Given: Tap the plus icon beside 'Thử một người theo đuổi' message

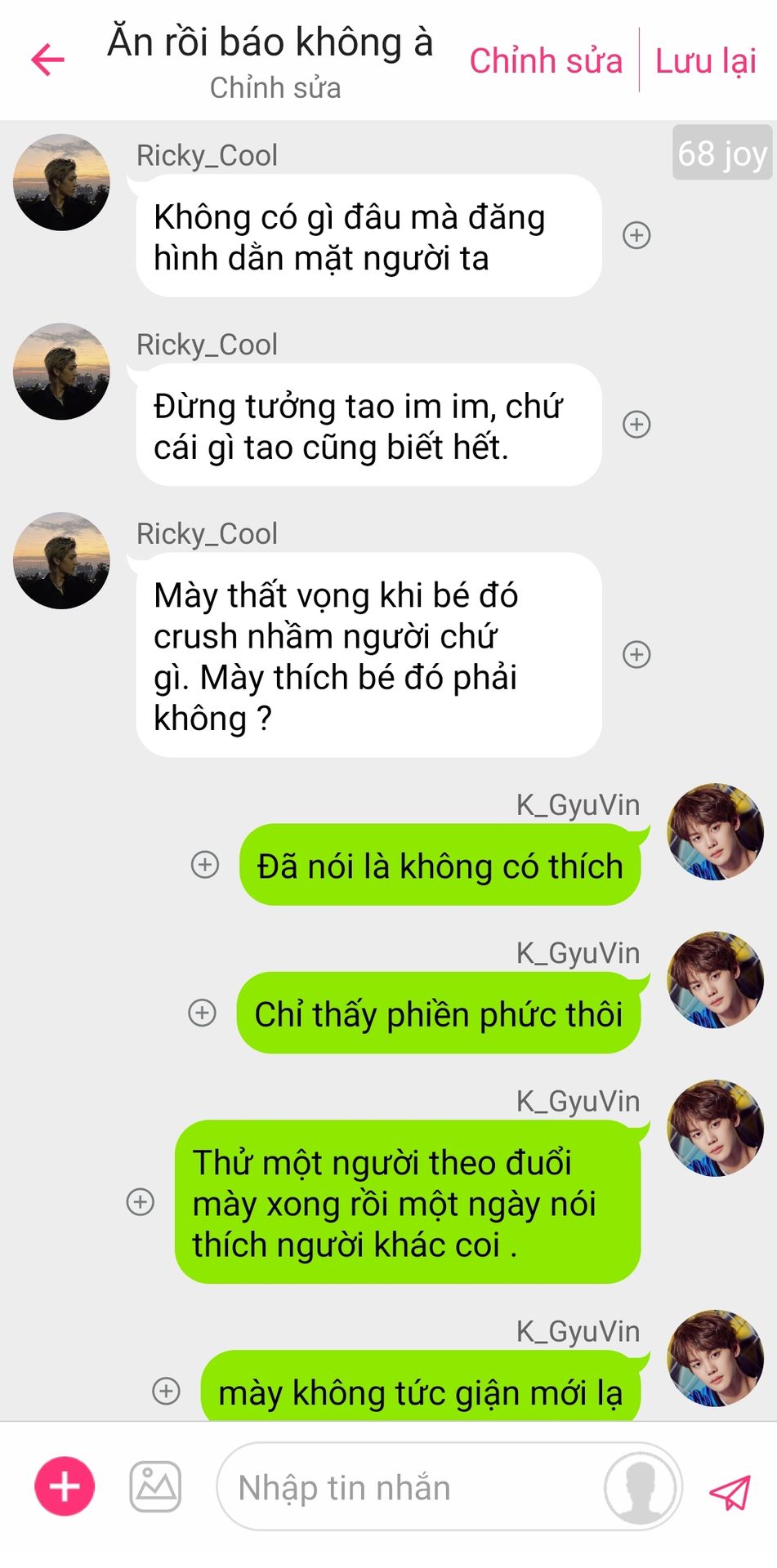Looking at the screenshot, I should [141, 1201].
